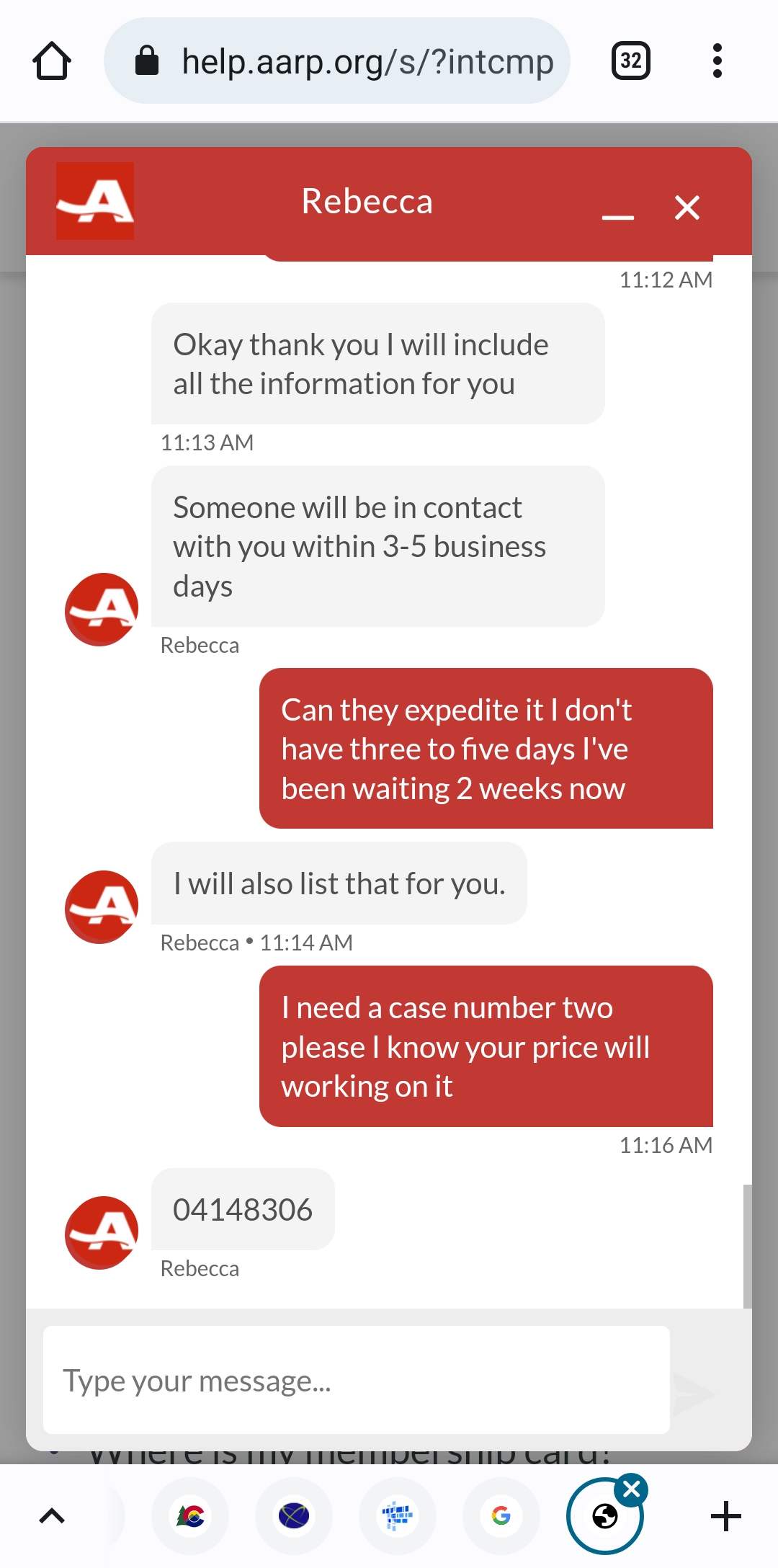Screen dimensions: 778x1568
Task: Open the tab switcher showing 32 tabs
Action: (630, 61)
